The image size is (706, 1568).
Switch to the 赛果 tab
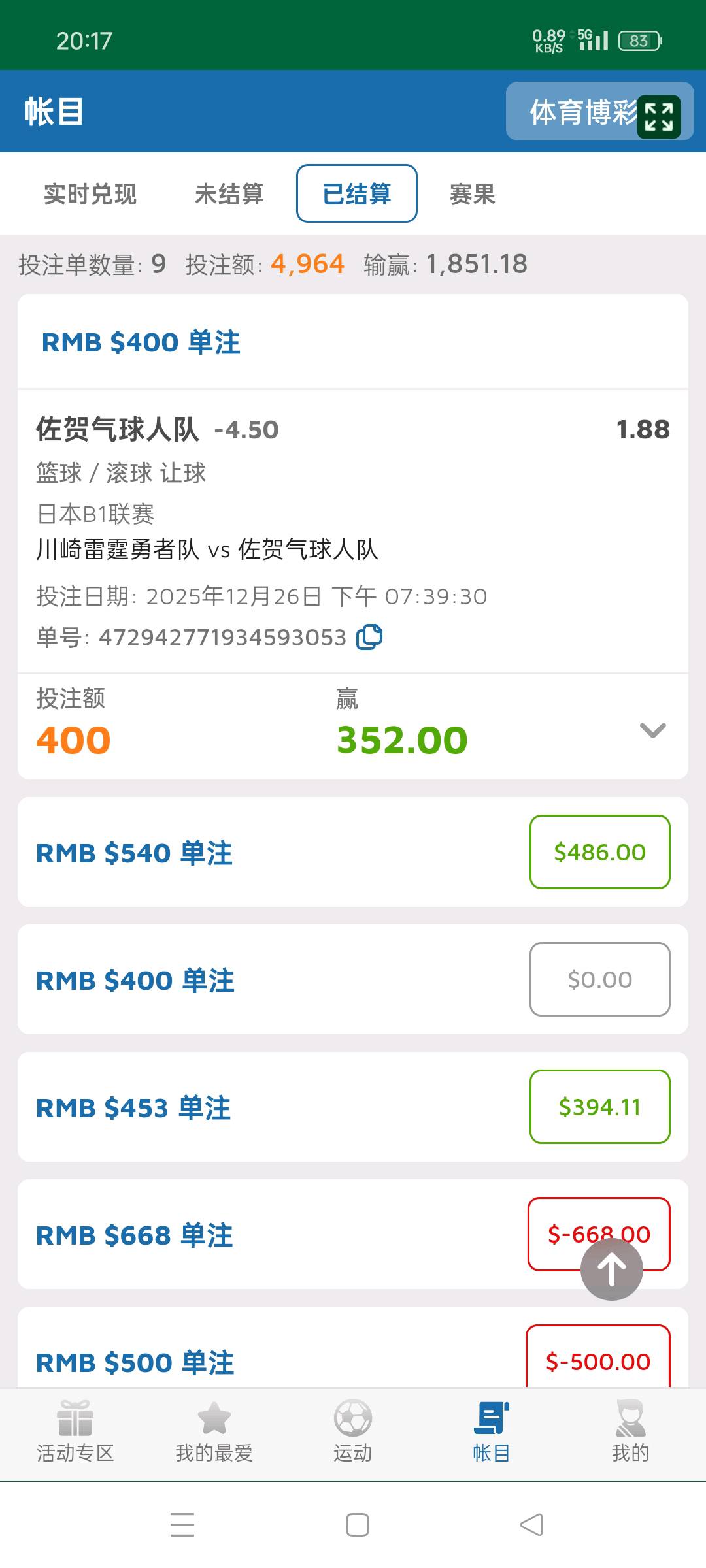[x=473, y=193]
